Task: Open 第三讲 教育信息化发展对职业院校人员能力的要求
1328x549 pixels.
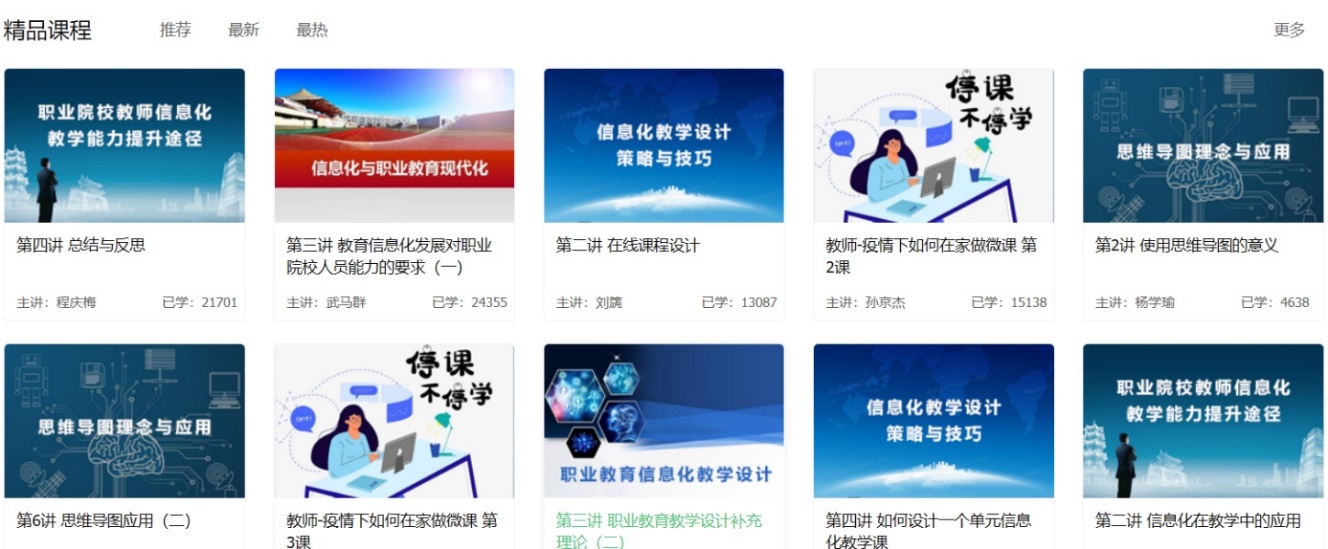Action: [x=389, y=256]
